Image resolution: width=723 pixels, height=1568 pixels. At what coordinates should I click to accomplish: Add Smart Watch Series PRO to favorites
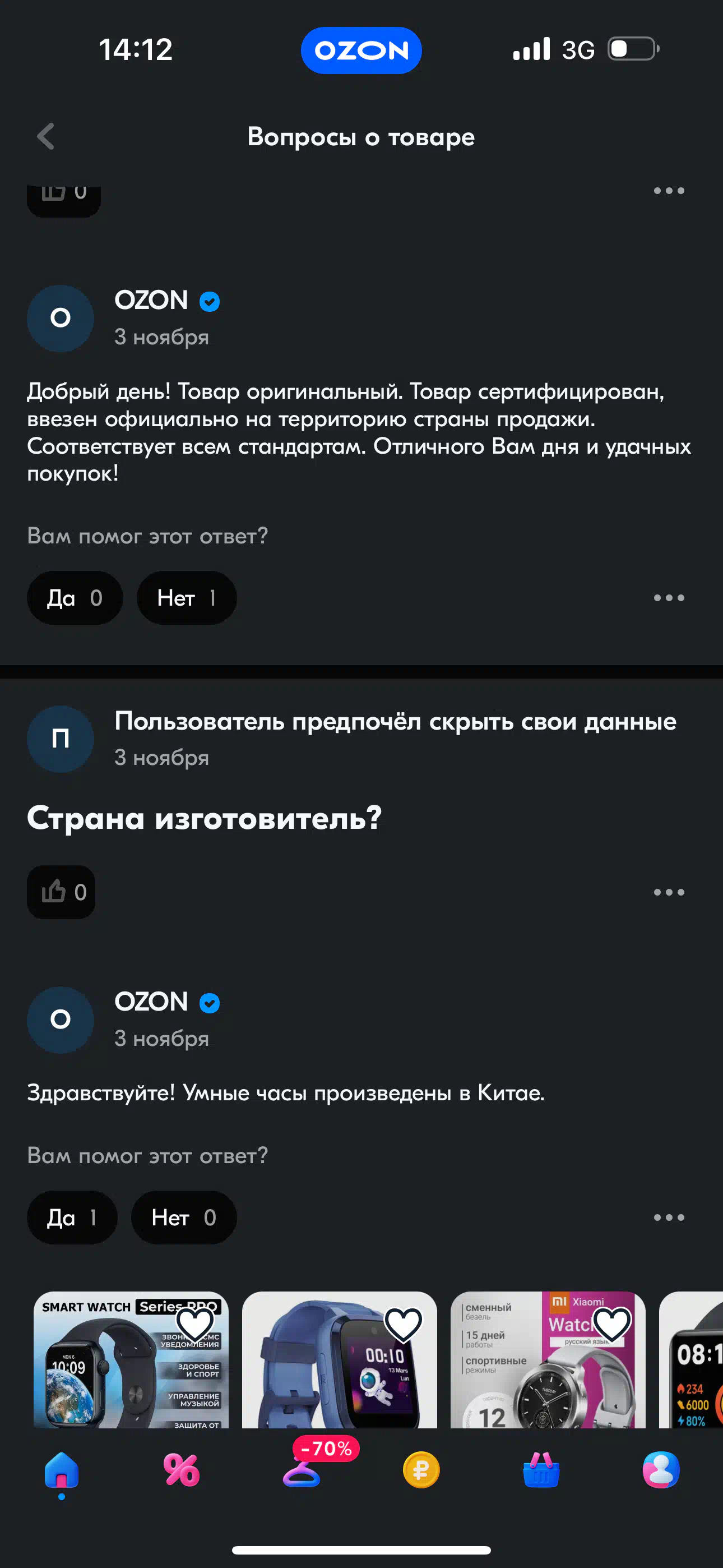194,1324
